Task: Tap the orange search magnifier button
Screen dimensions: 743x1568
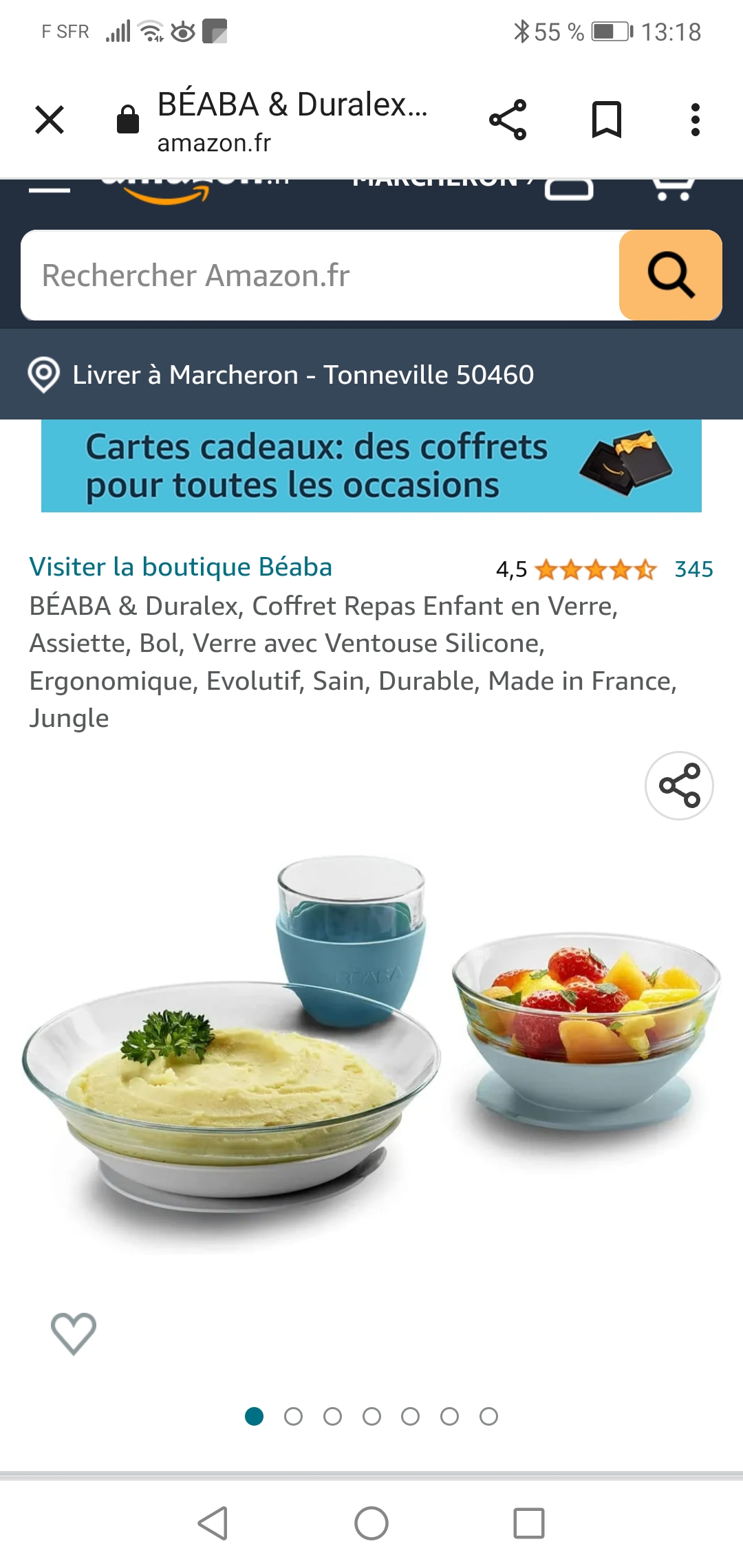Action: (x=671, y=275)
